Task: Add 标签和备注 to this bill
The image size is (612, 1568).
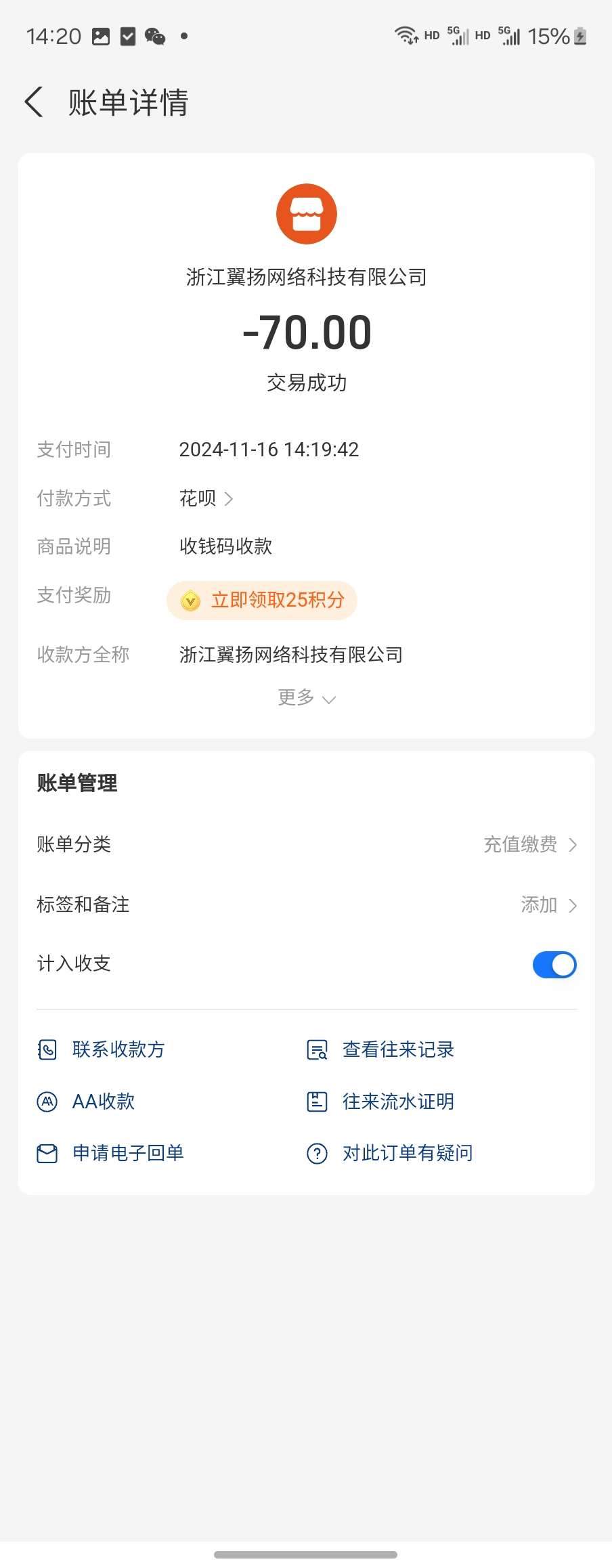Action: [x=306, y=905]
